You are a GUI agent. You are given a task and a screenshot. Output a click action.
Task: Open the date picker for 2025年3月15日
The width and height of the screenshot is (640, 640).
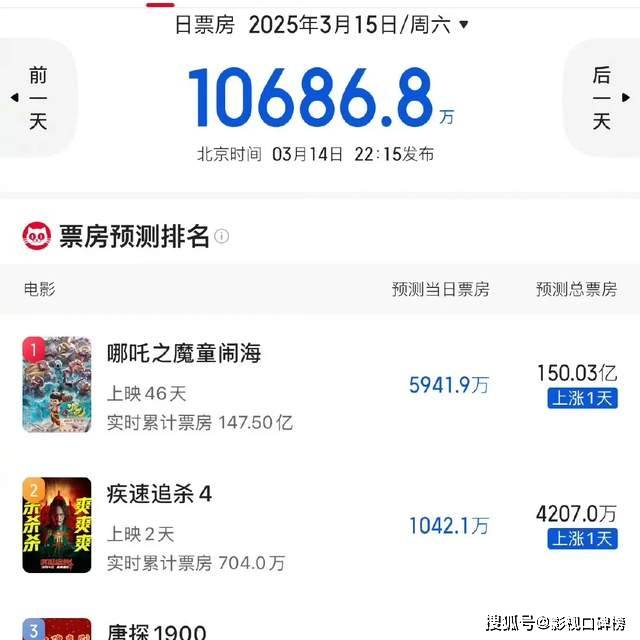point(358,25)
